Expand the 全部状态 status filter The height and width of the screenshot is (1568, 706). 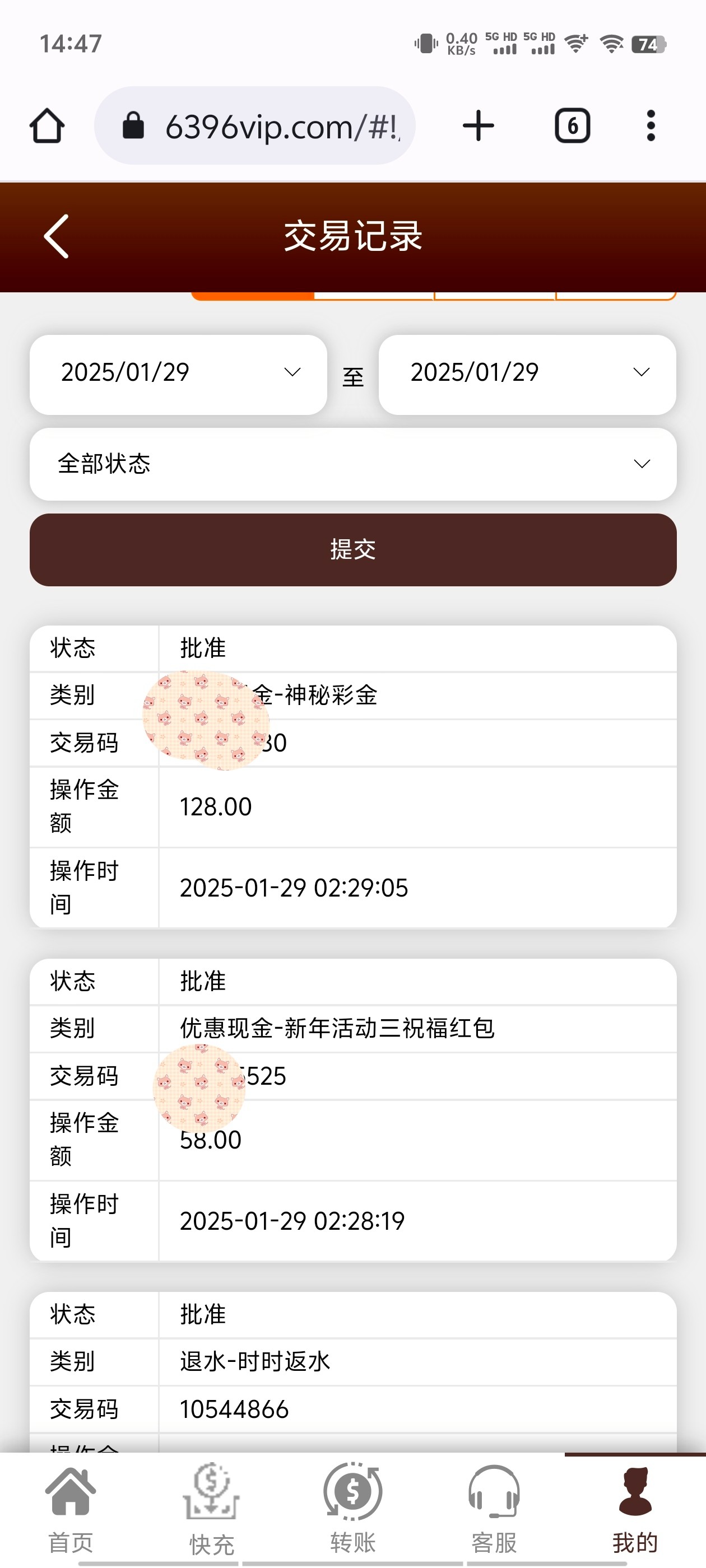pos(352,464)
